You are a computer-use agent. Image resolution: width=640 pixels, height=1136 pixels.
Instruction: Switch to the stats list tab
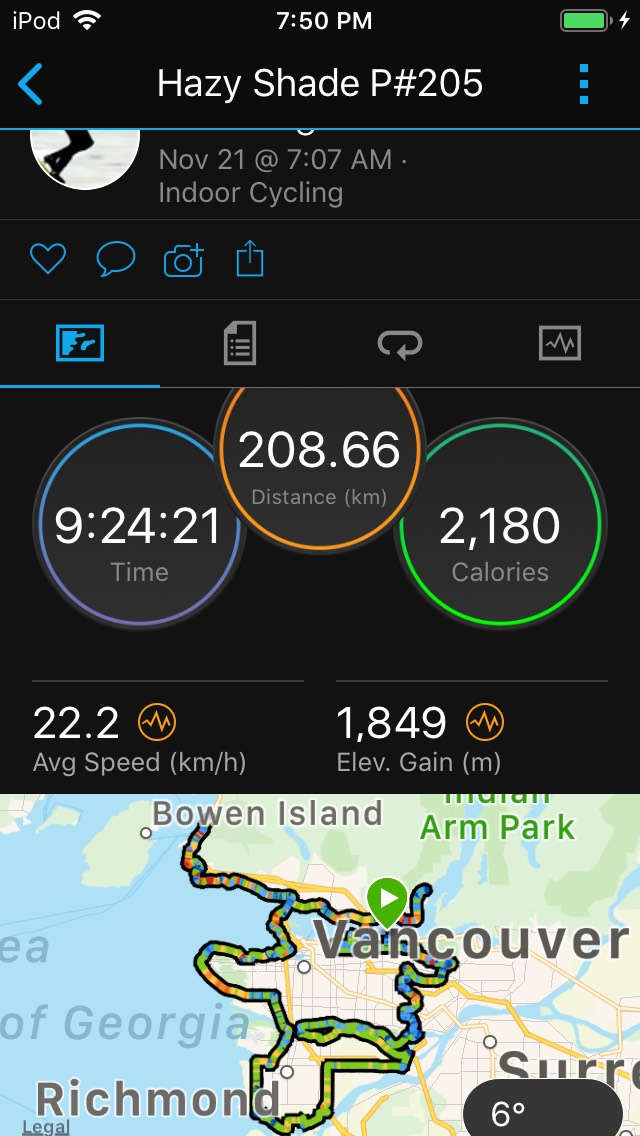(x=240, y=344)
